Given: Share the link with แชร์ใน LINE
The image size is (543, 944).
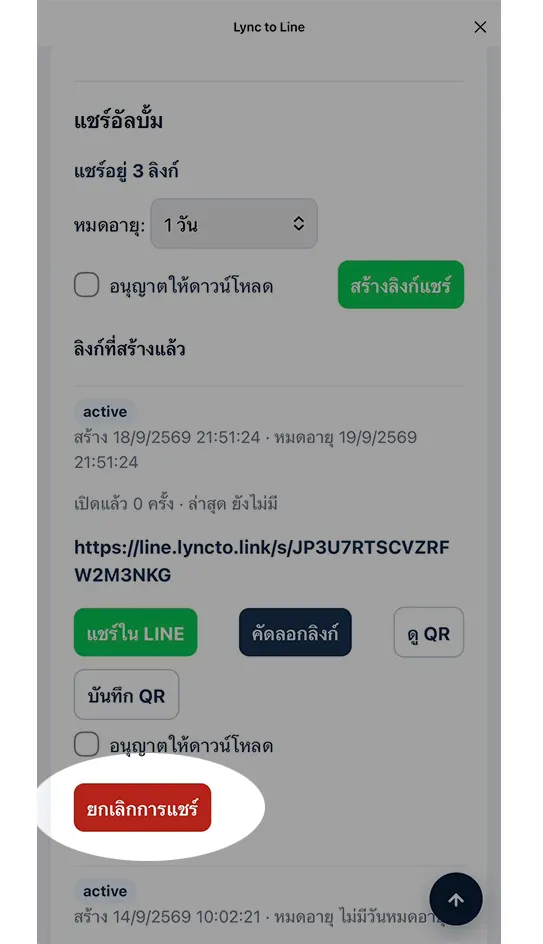Looking at the screenshot, I should (x=135, y=632).
